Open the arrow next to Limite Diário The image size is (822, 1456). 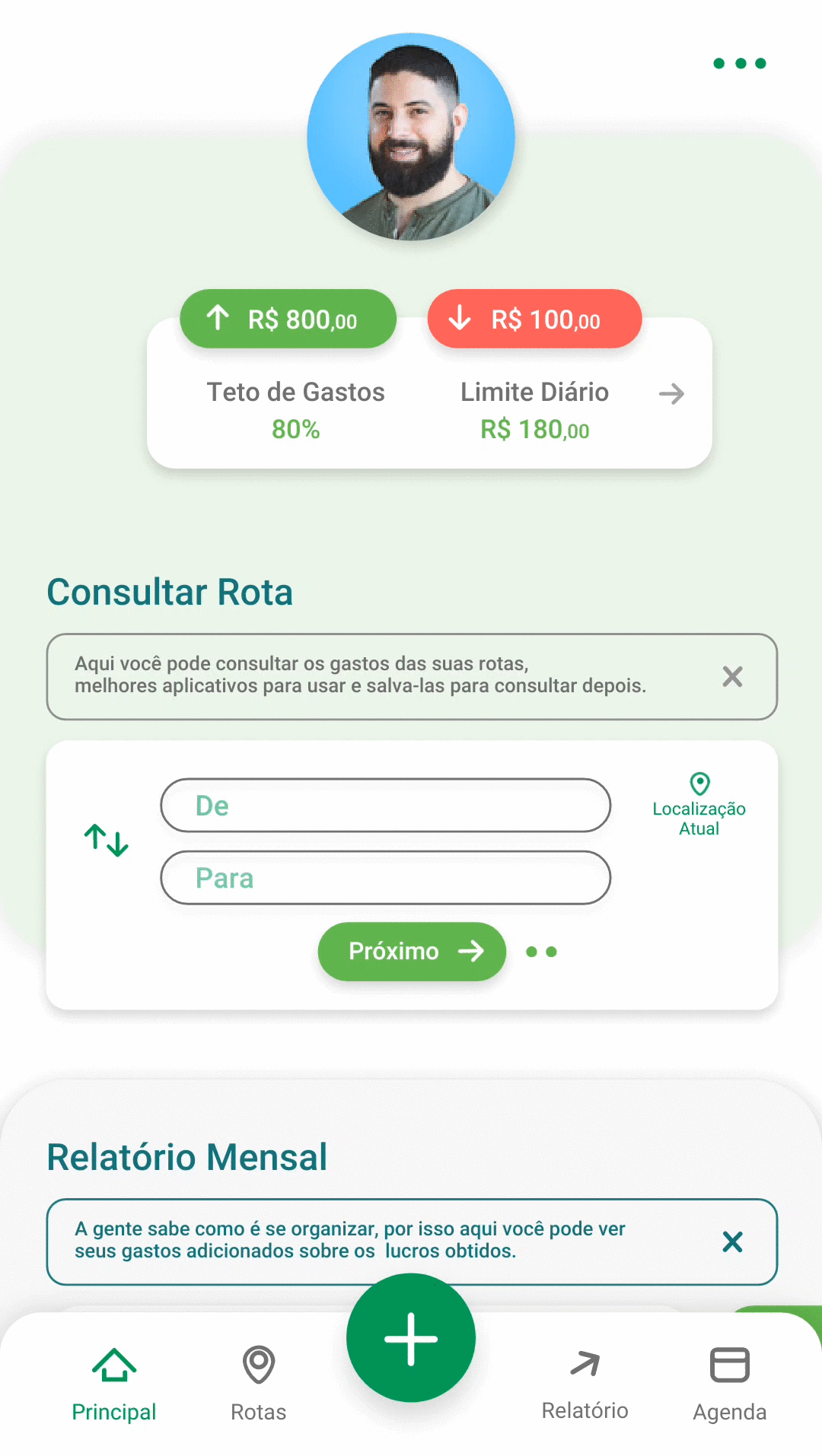(671, 393)
